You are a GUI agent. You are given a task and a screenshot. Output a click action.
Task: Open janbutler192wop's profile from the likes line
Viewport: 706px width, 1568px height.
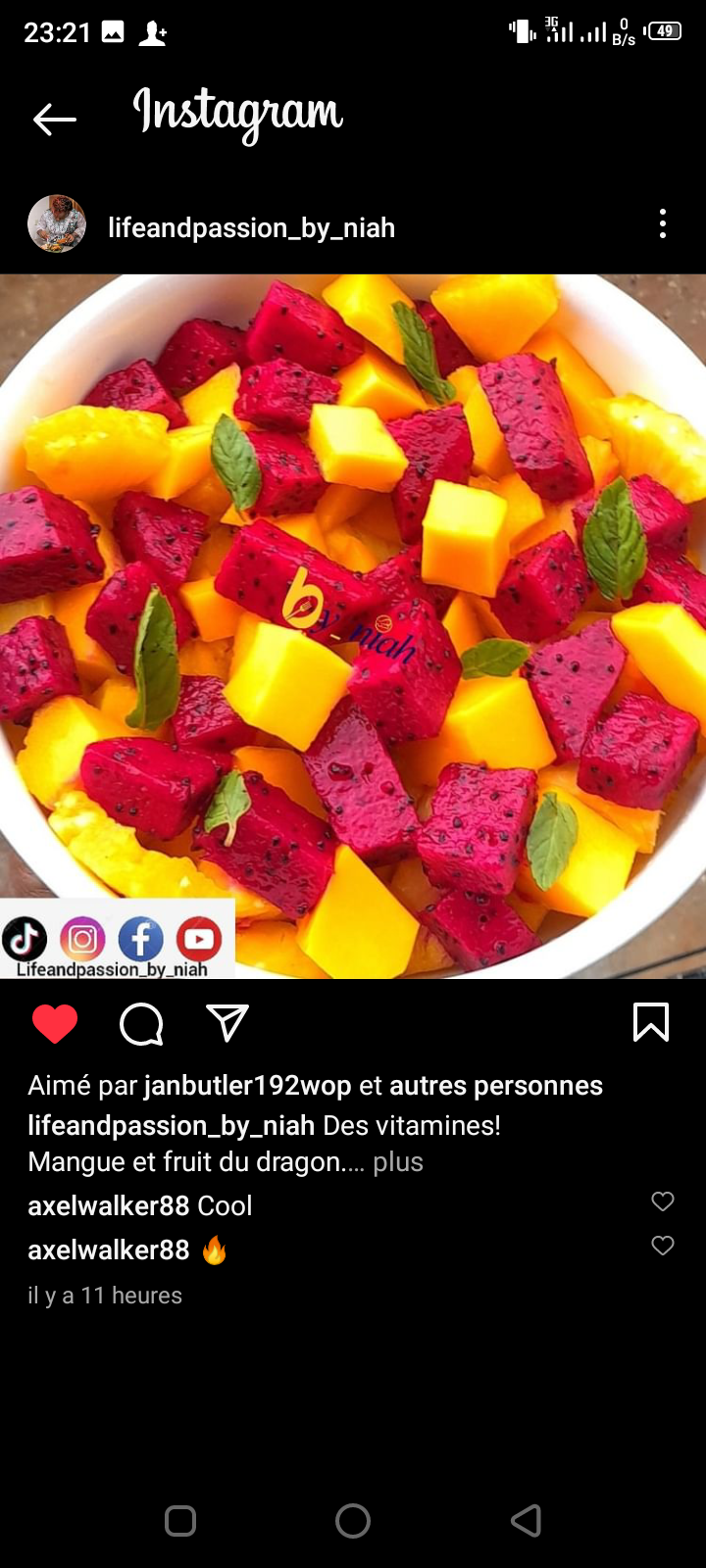(247, 1086)
